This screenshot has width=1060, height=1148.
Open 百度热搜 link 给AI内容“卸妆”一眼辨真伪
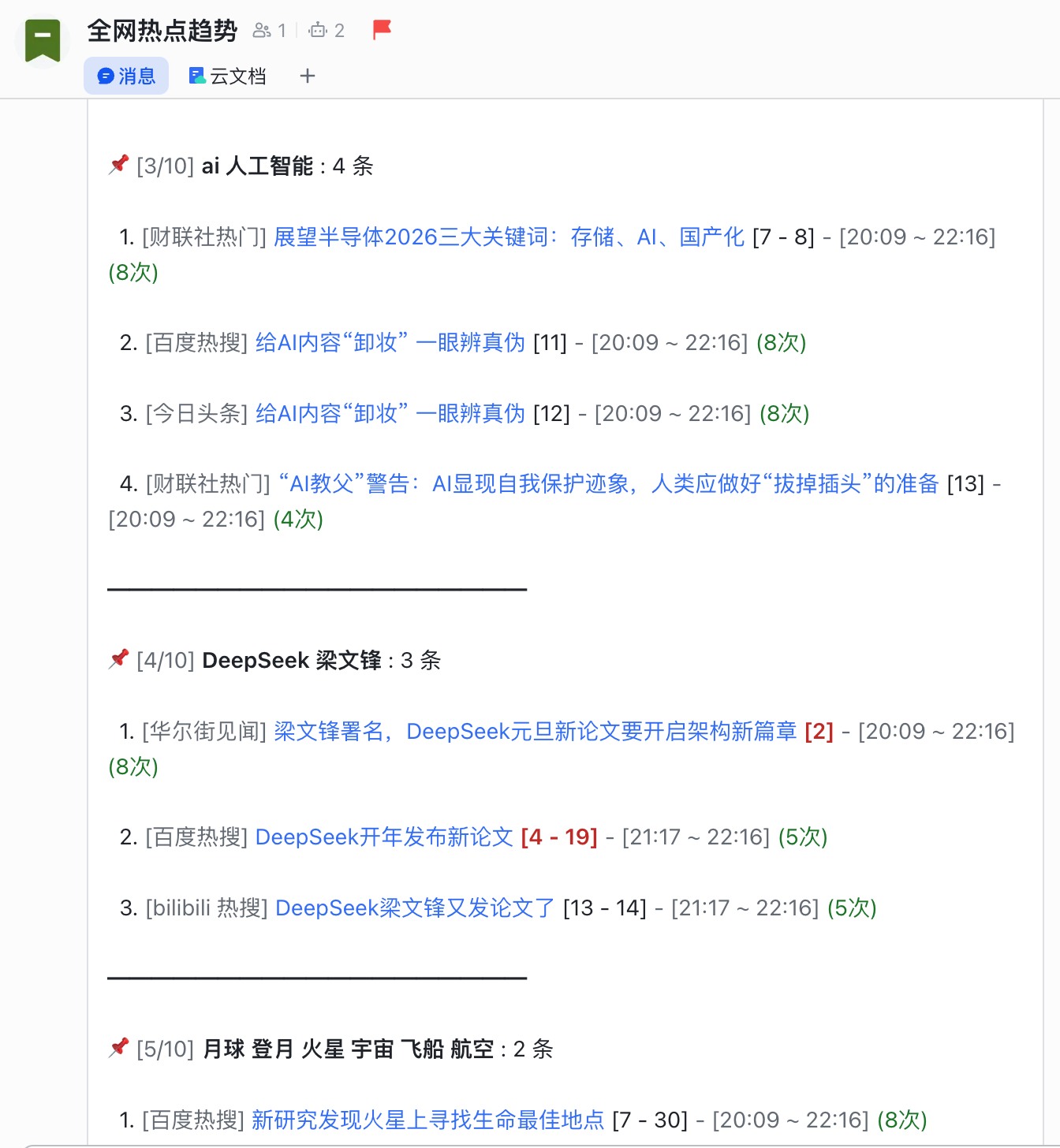point(390,342)
